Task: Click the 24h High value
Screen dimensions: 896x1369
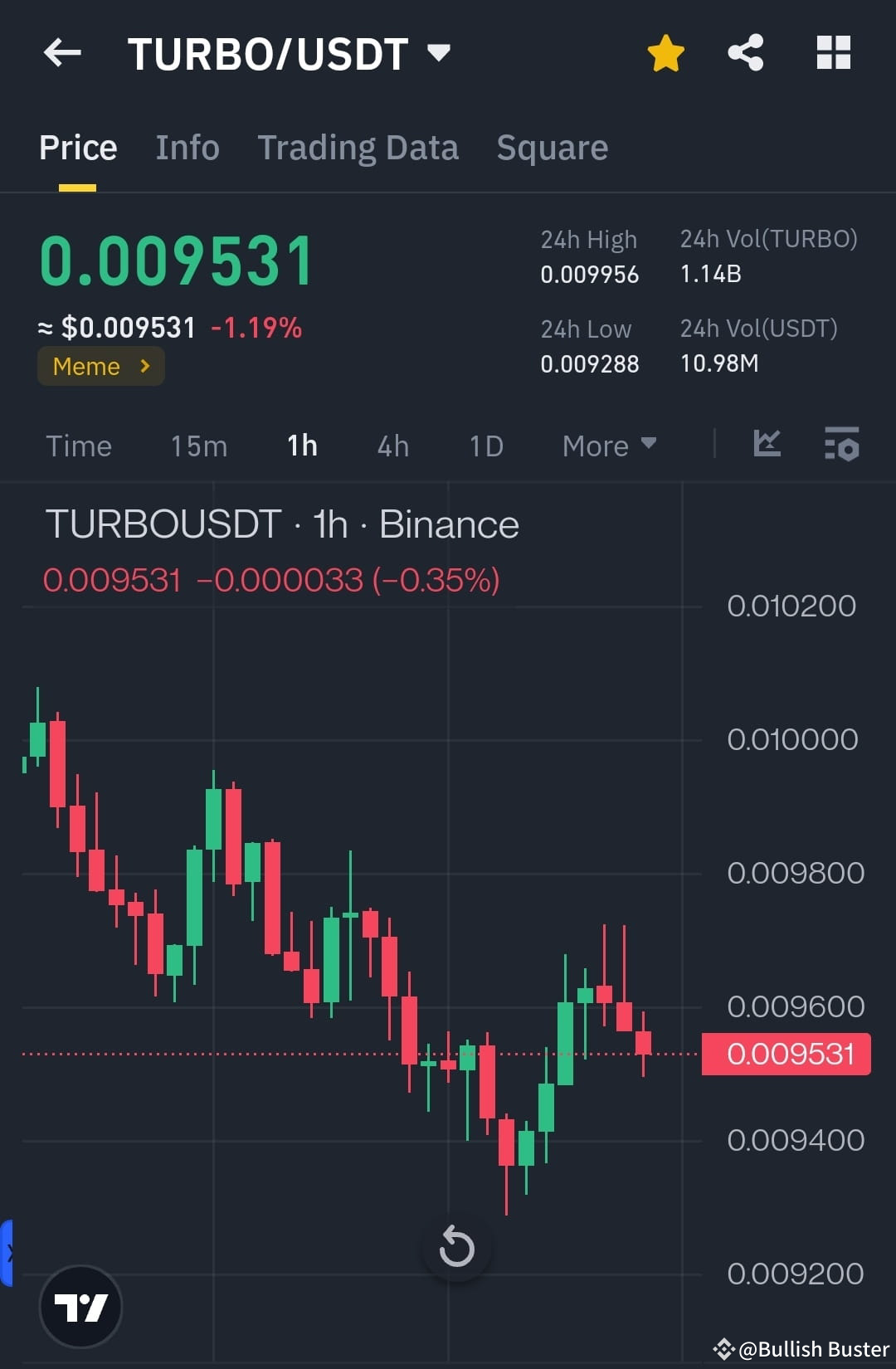Action: 590,274
